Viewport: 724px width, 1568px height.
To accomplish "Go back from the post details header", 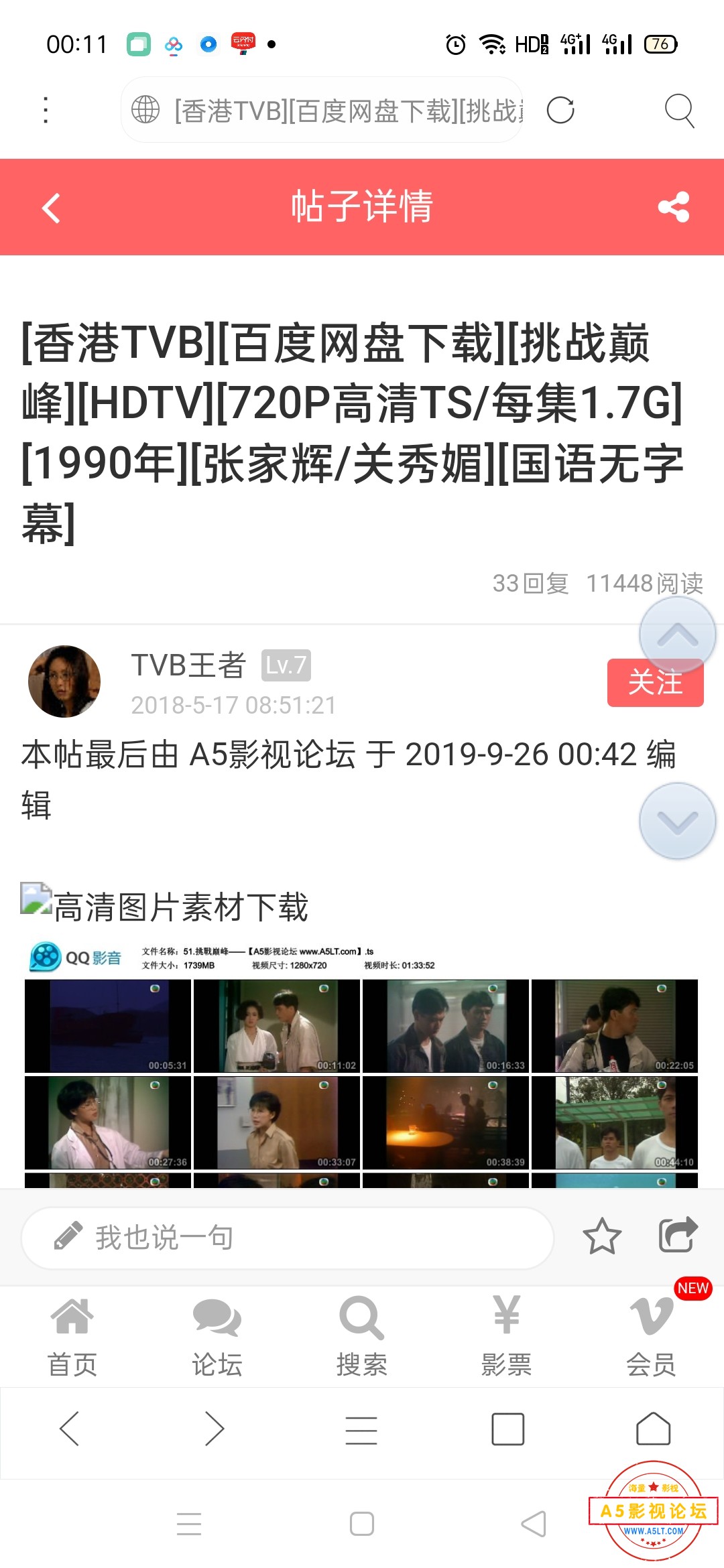I will (x=51, y=208).
